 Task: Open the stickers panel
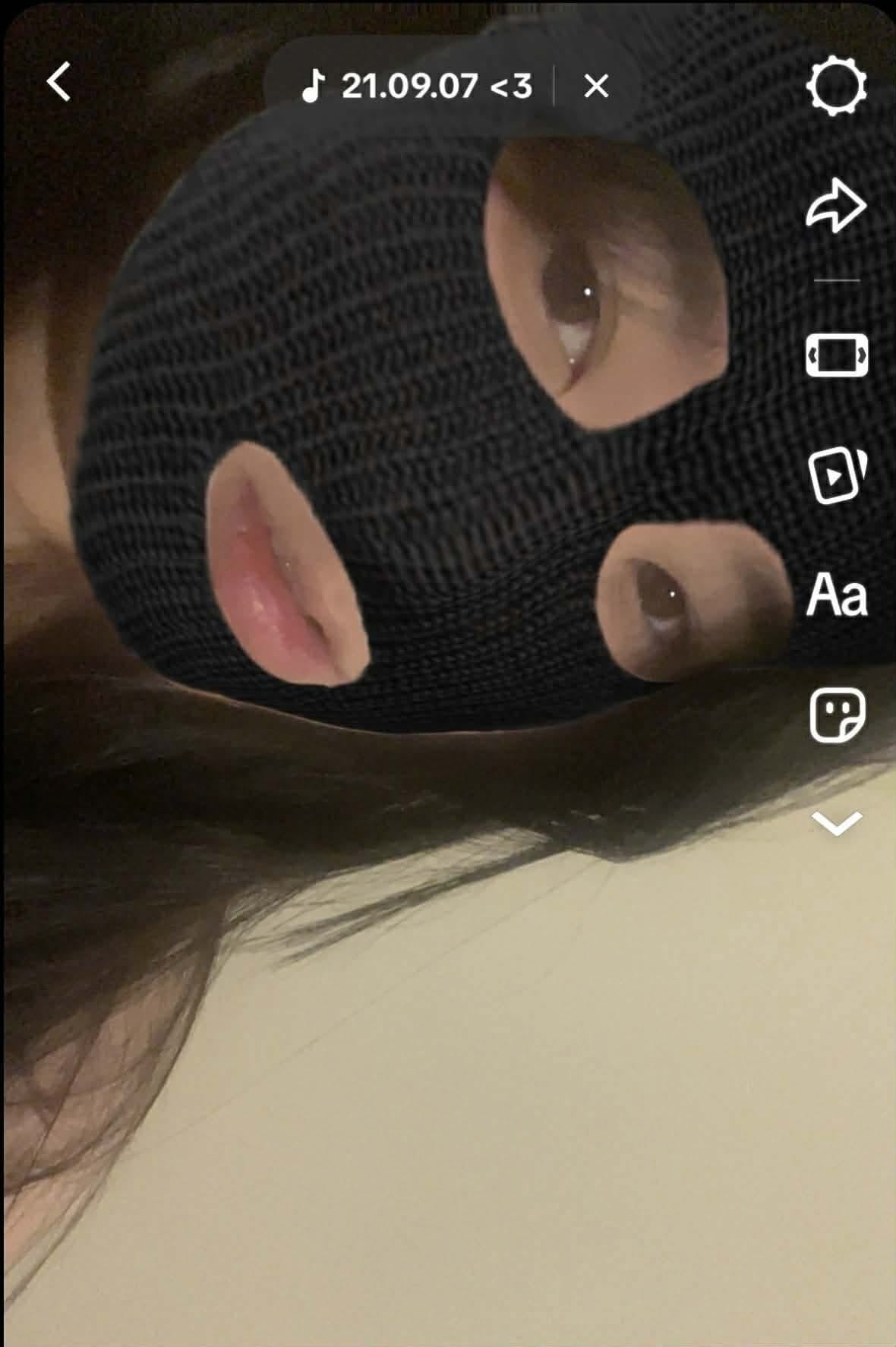pos(836,715)
